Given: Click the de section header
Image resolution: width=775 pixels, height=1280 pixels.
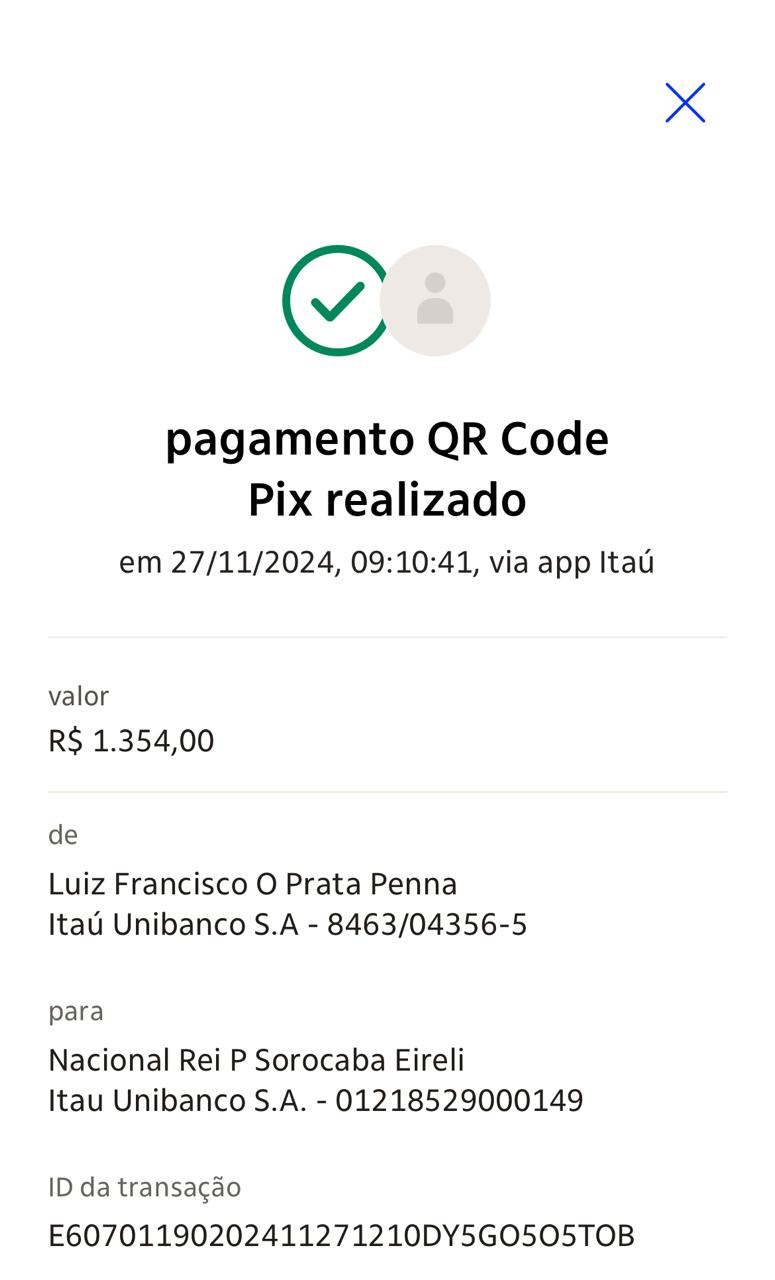Looking at the screenshot, I should coord(61,834).
